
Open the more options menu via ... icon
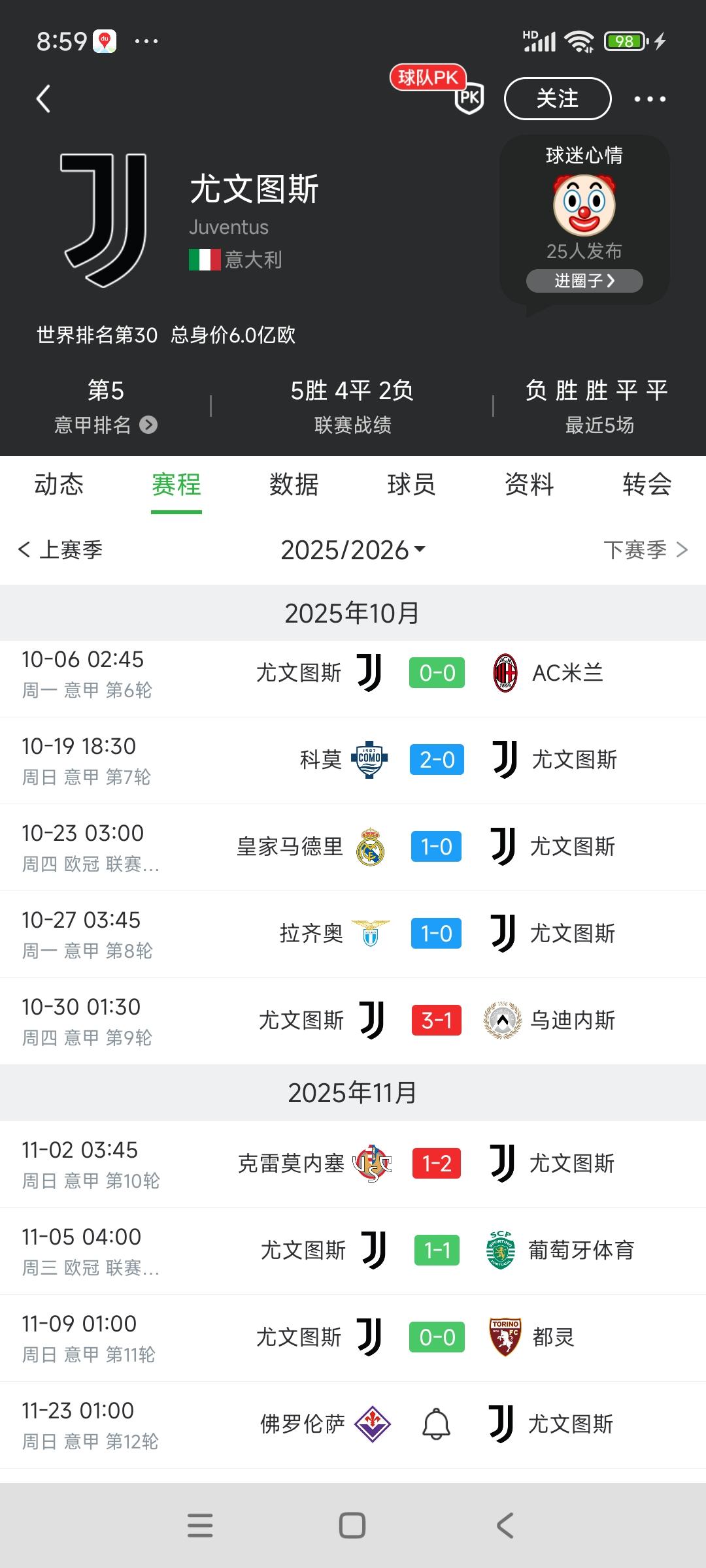[x=650, y=99]
